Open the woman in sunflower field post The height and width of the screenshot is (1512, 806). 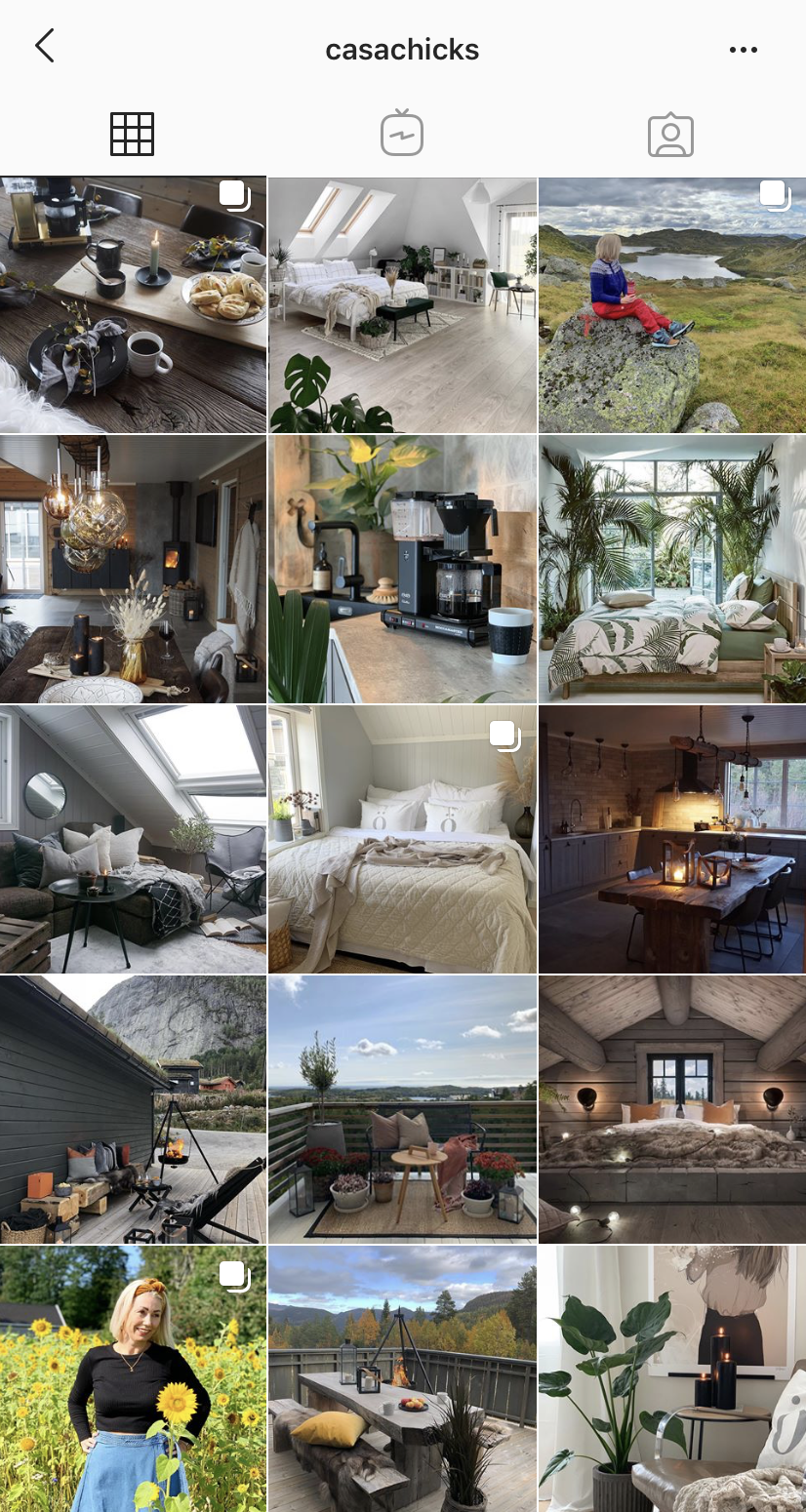[x=133, y=1379]
